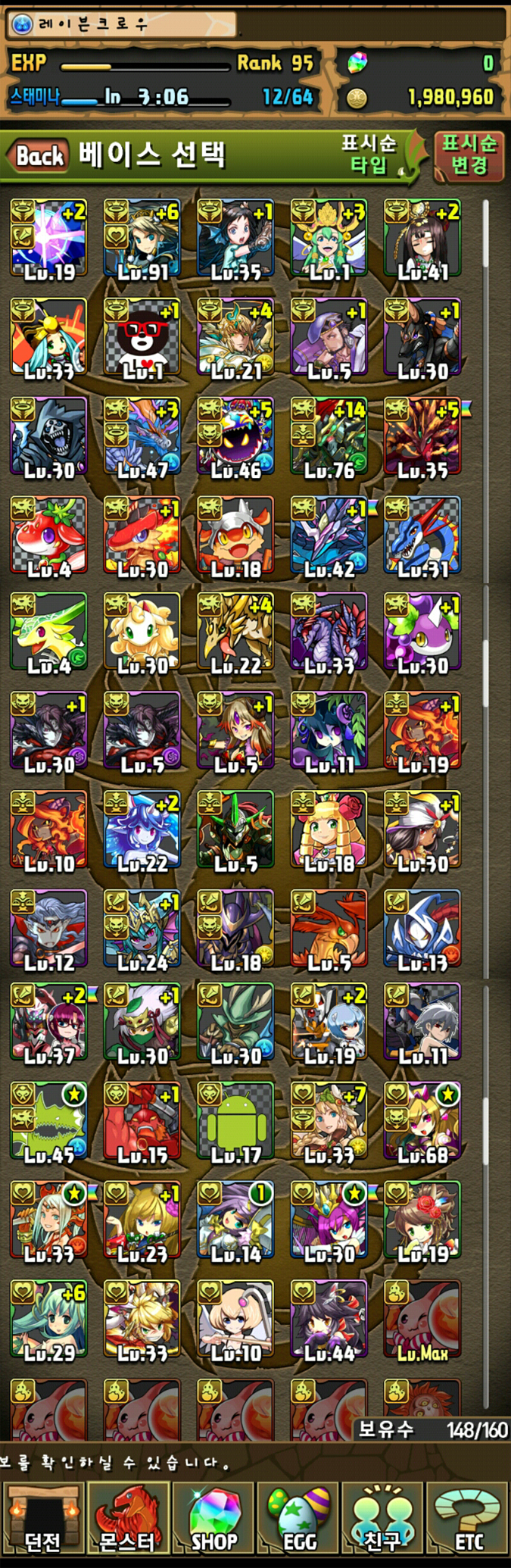Screen dimensions: 511x1568
Task: Go to the EGG tab
Action: [300, 1520]
